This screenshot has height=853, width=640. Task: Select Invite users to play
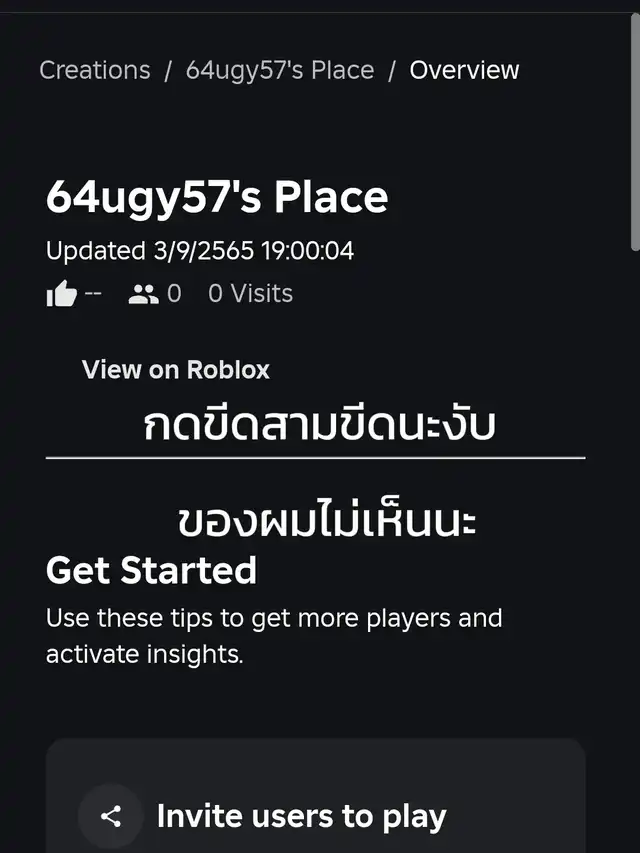coord(300,816)
